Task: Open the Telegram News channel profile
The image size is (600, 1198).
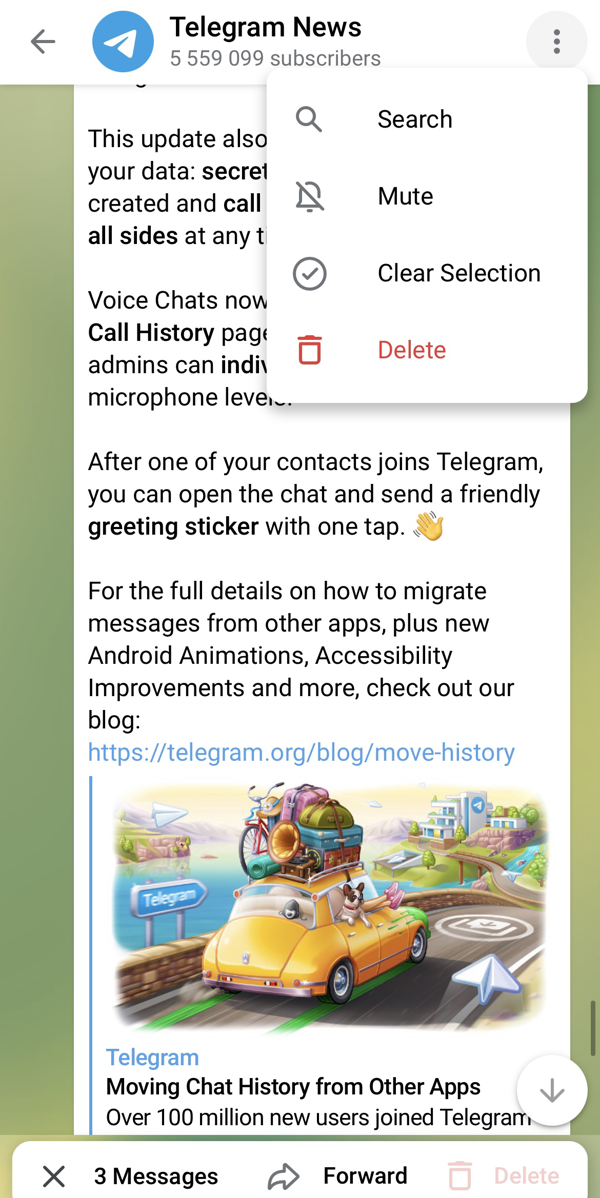Action: coord(265,41)
